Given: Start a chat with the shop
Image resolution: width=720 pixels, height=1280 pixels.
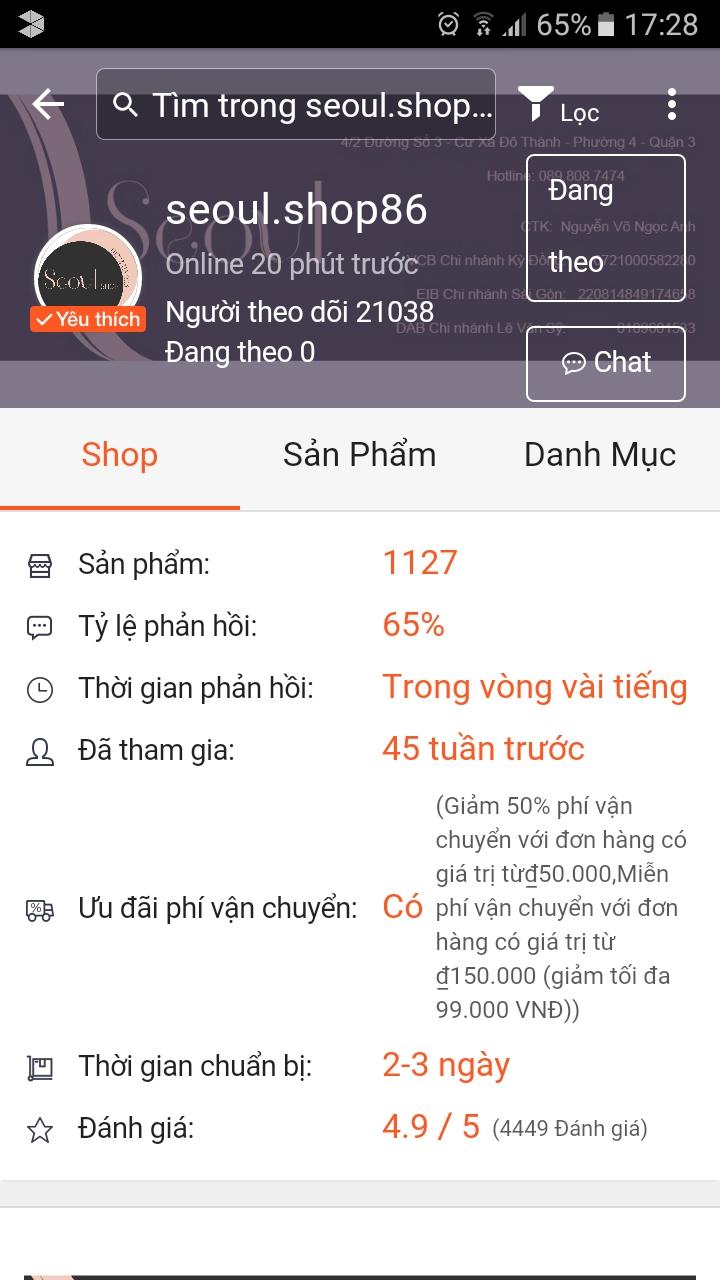Looking at the screenshot, I should point(605,363).
